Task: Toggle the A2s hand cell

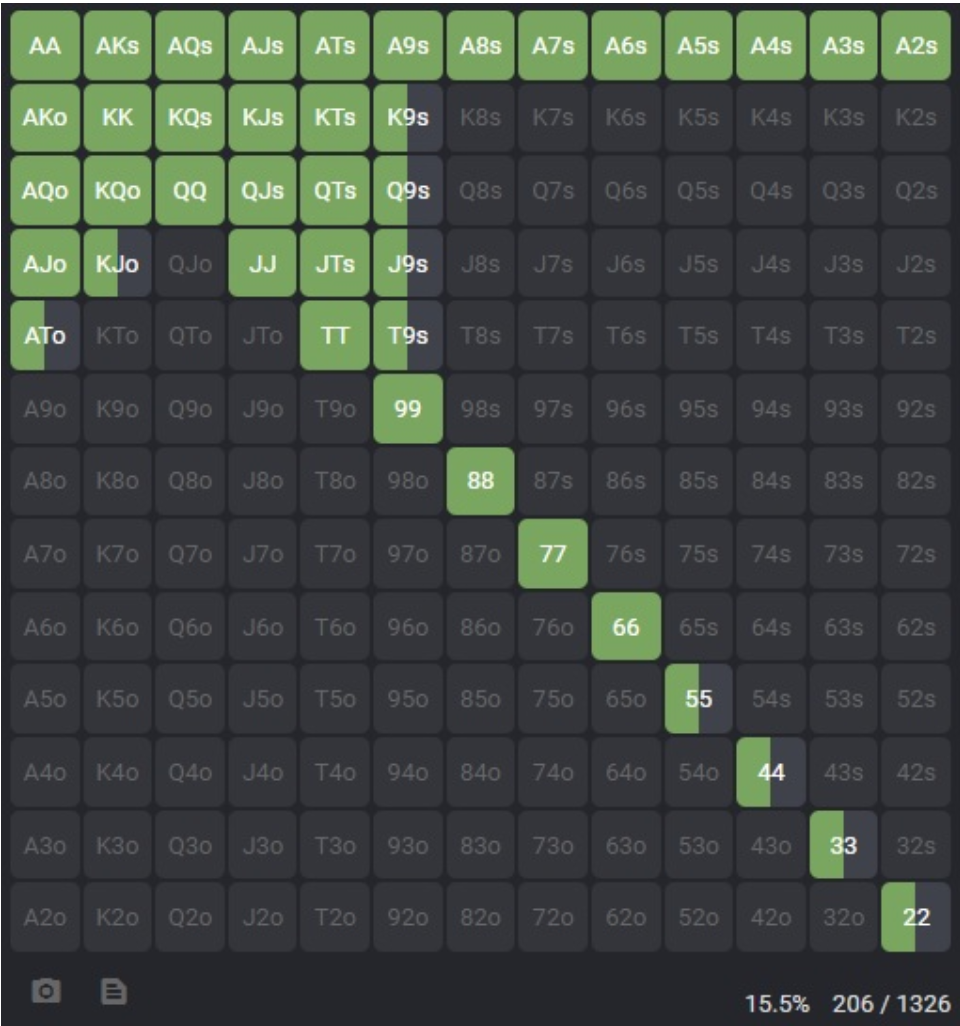Action: click(x=916, y=46)
